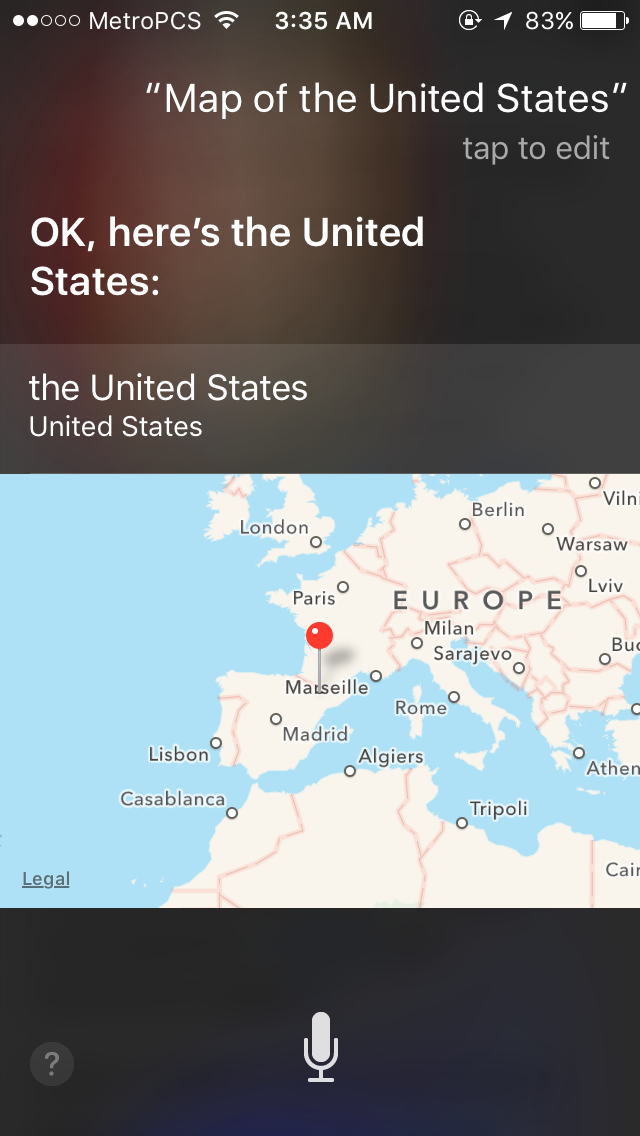Viewport: 640px width, 1136px height.
Task: Tap the Siri microphone to speak
Action: pyautogui.click(x=321, y=1046)
